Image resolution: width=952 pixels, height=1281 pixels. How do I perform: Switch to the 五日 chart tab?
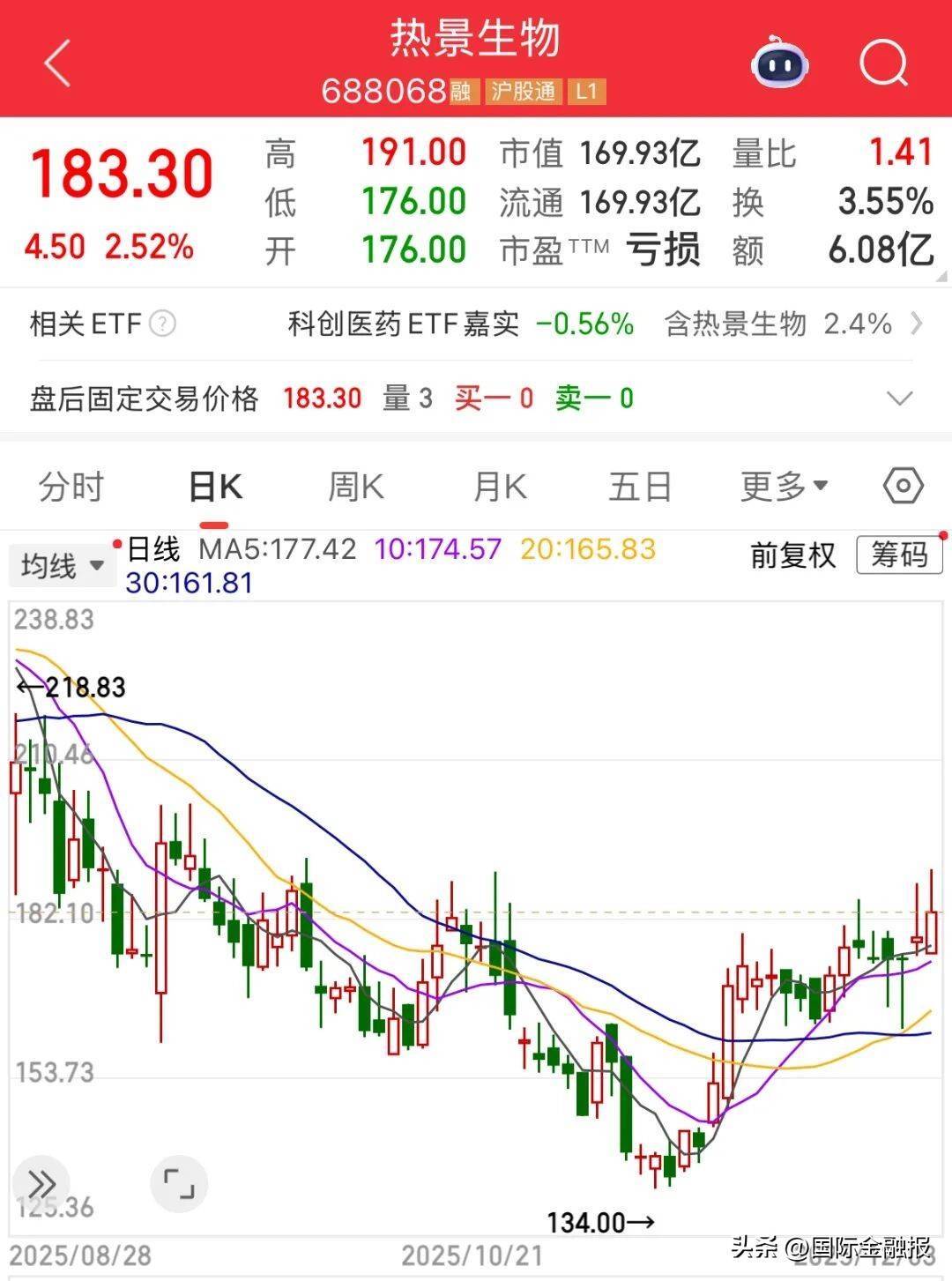(640, 487)
